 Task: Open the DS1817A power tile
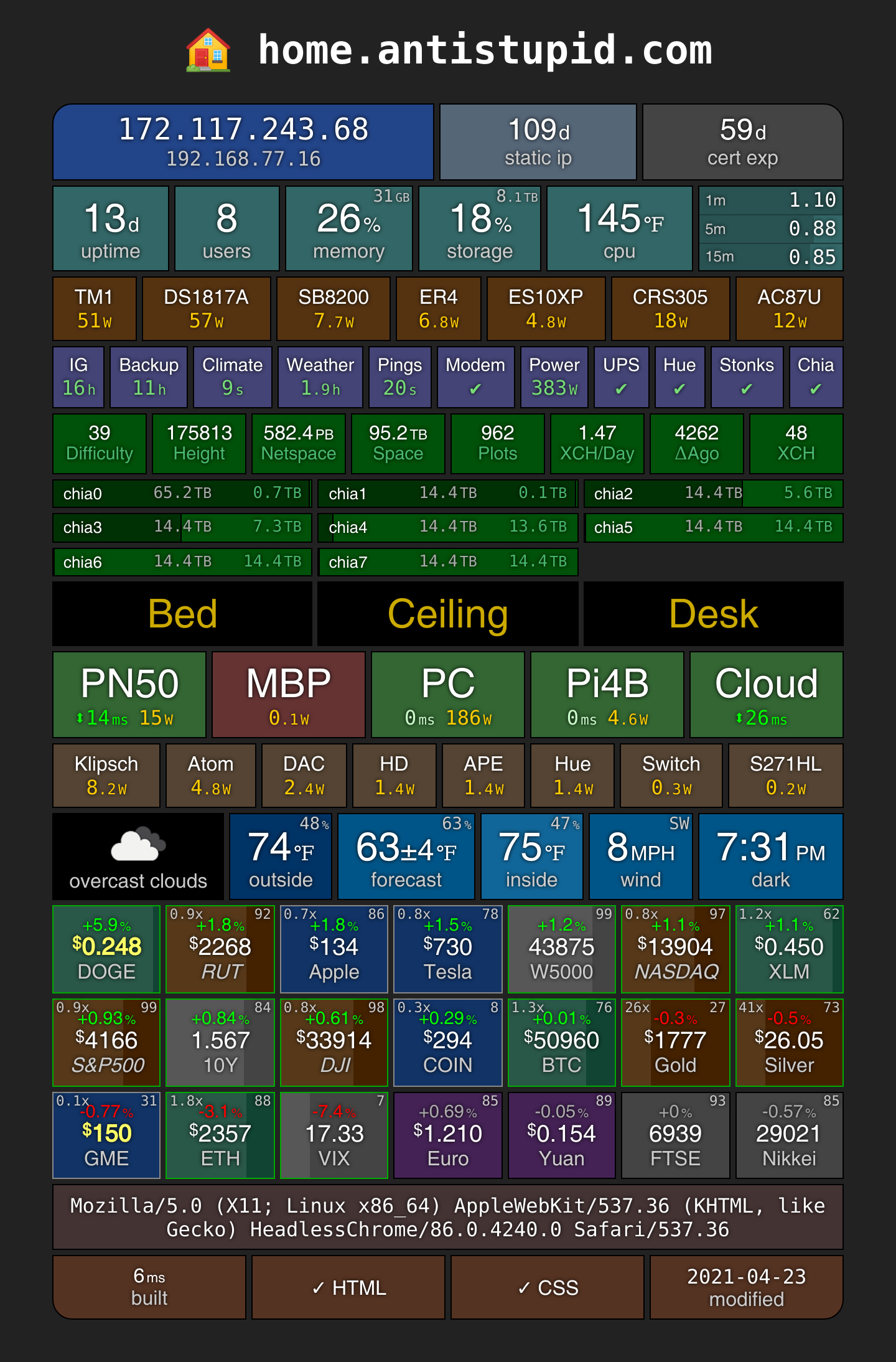pyautogui.click(x=206, y=309)
